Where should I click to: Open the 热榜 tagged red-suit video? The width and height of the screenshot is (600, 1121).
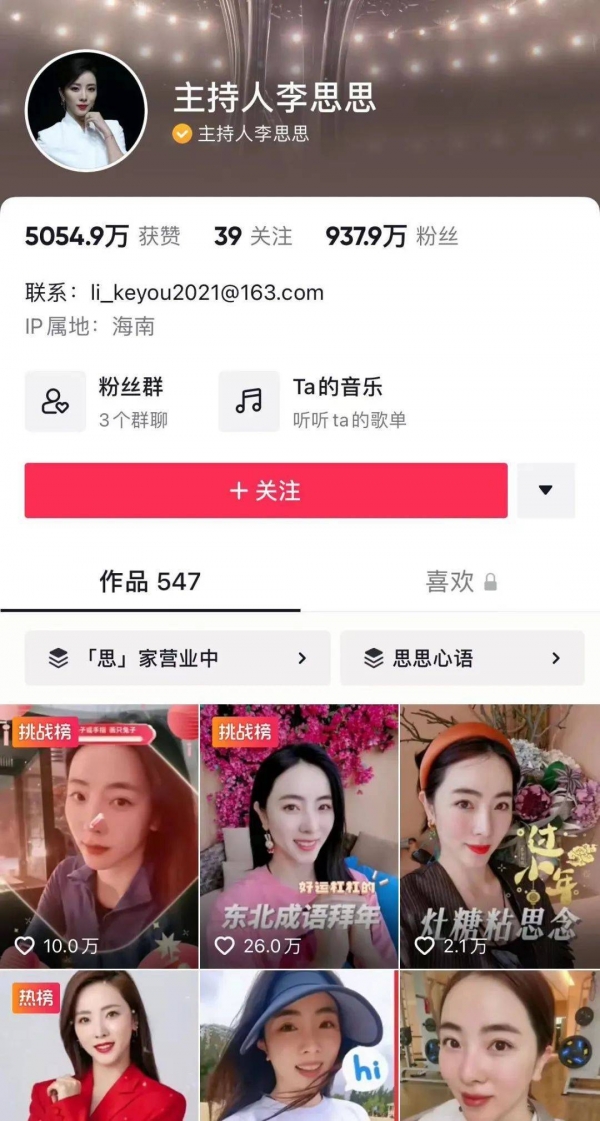coord(99,1045)
